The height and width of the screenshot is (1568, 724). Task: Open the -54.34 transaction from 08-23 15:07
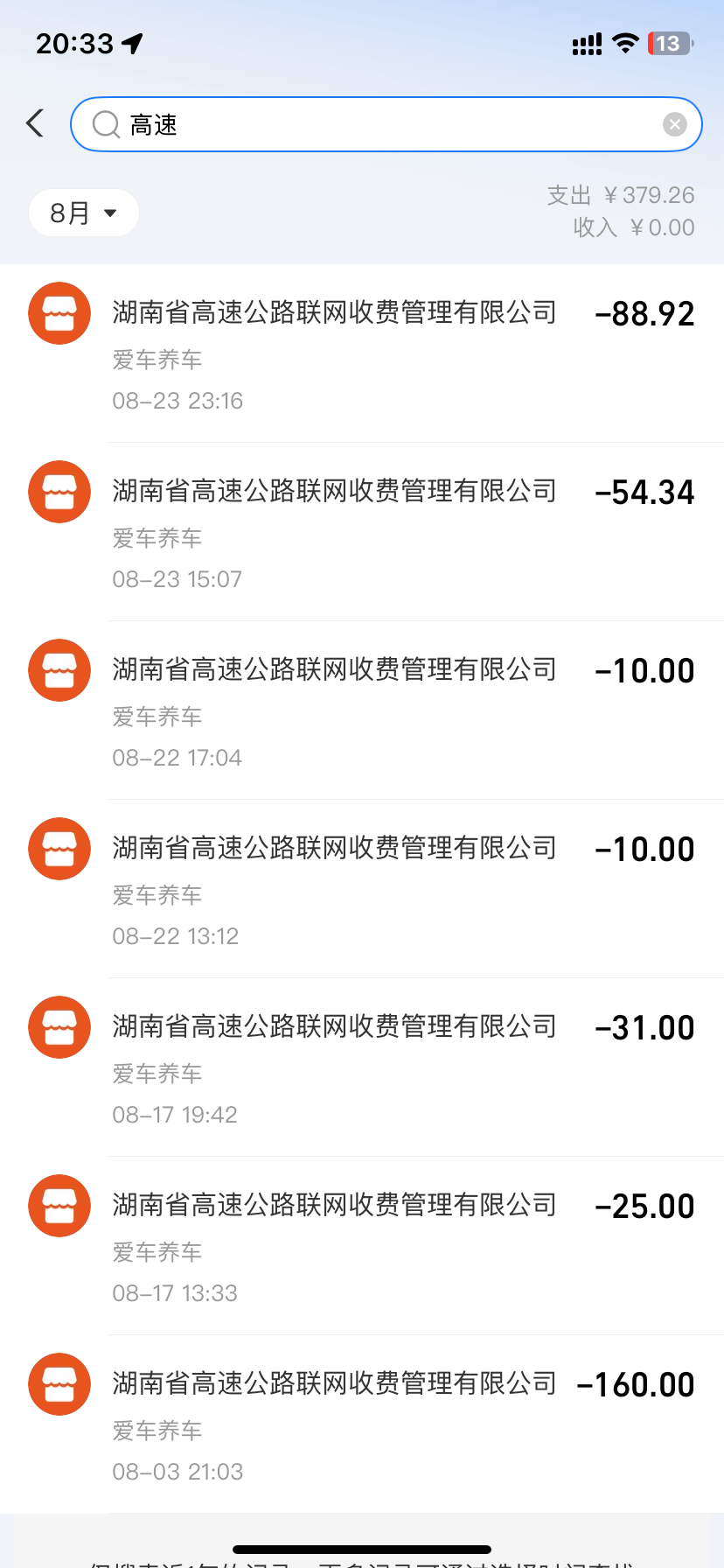(x=362, y=532)
